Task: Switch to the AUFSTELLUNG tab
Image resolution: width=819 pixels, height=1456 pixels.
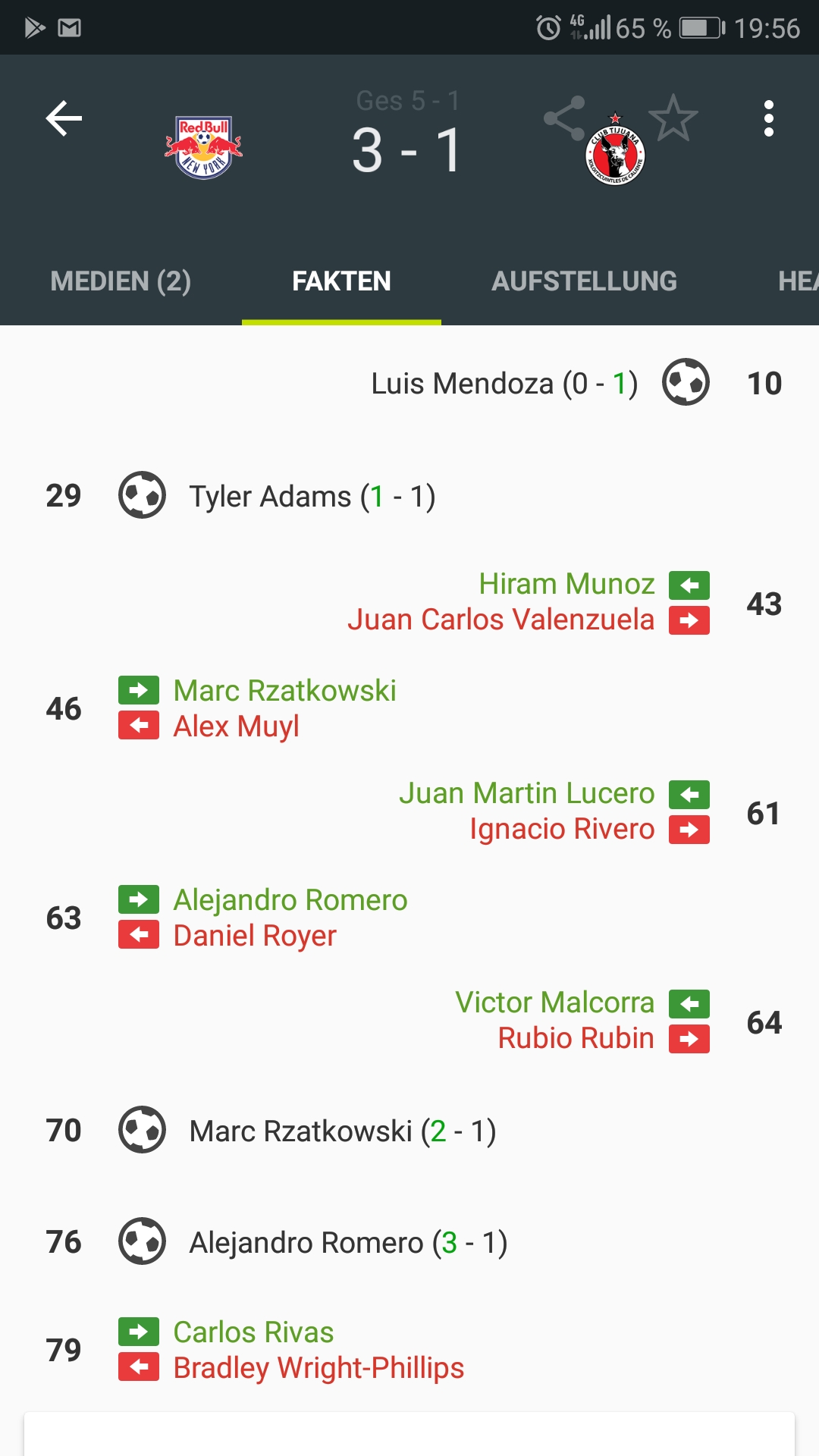Action: click(x=584, y=281)
